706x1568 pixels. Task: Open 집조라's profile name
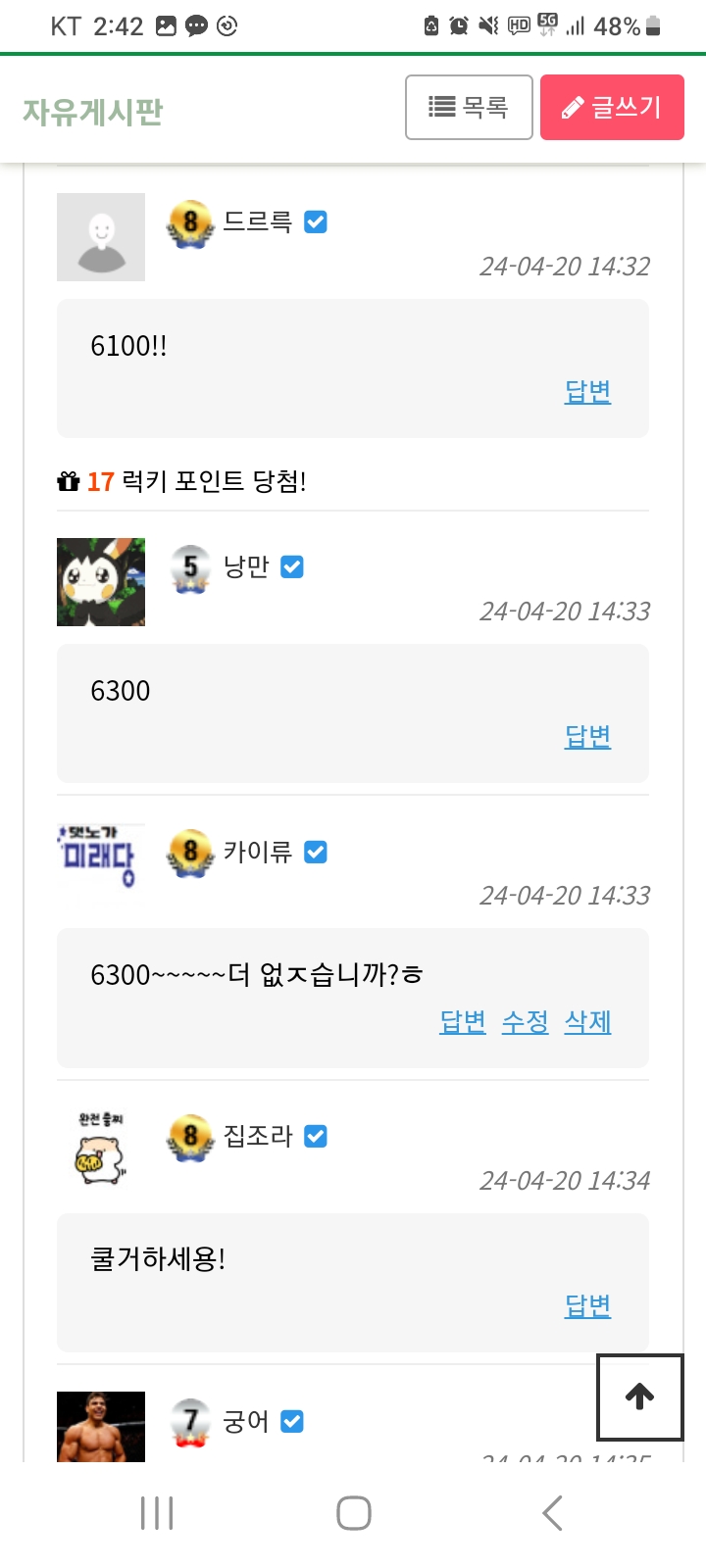(x=258, y=1136)
